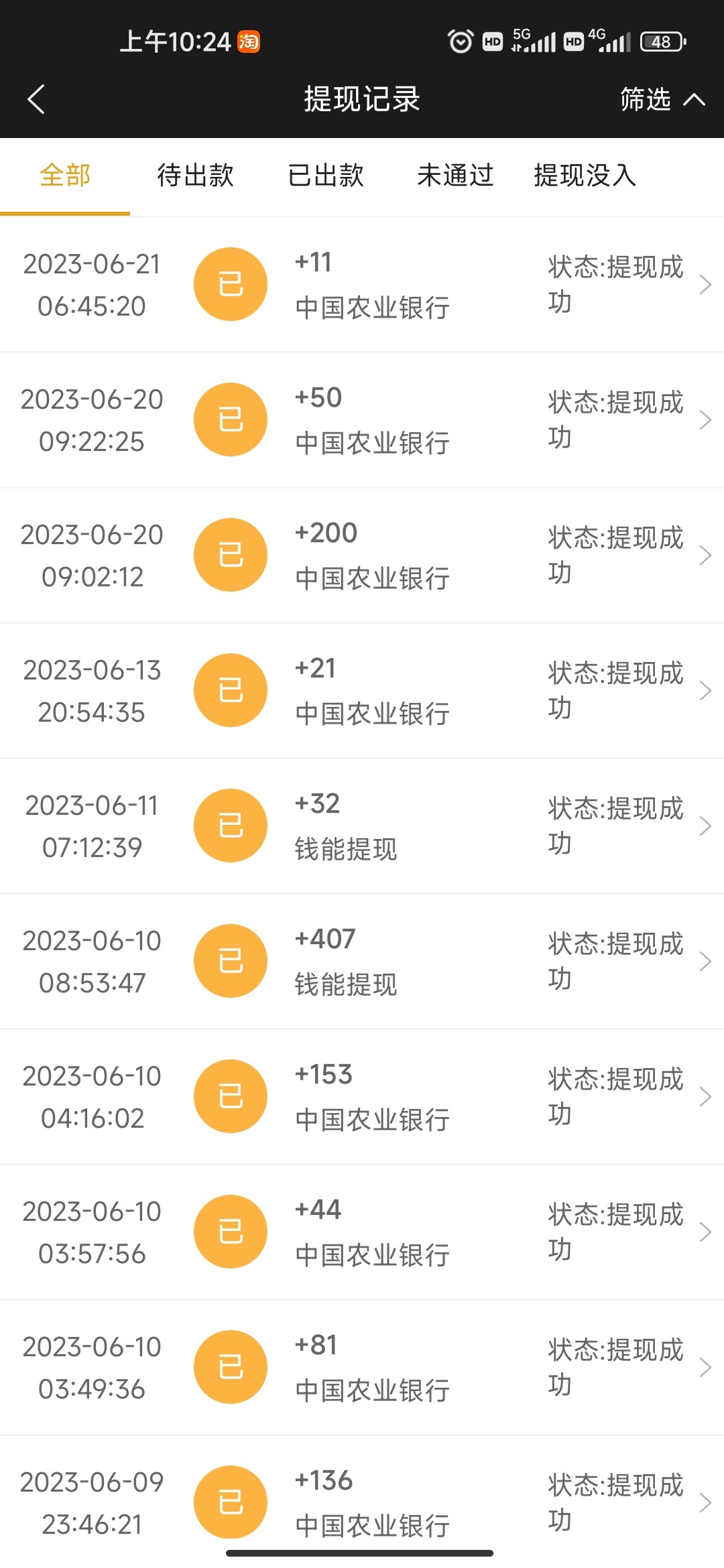Tap the bottom home indicator bar
This screenshot has height=1568, width=724.
coord(362,1549)
